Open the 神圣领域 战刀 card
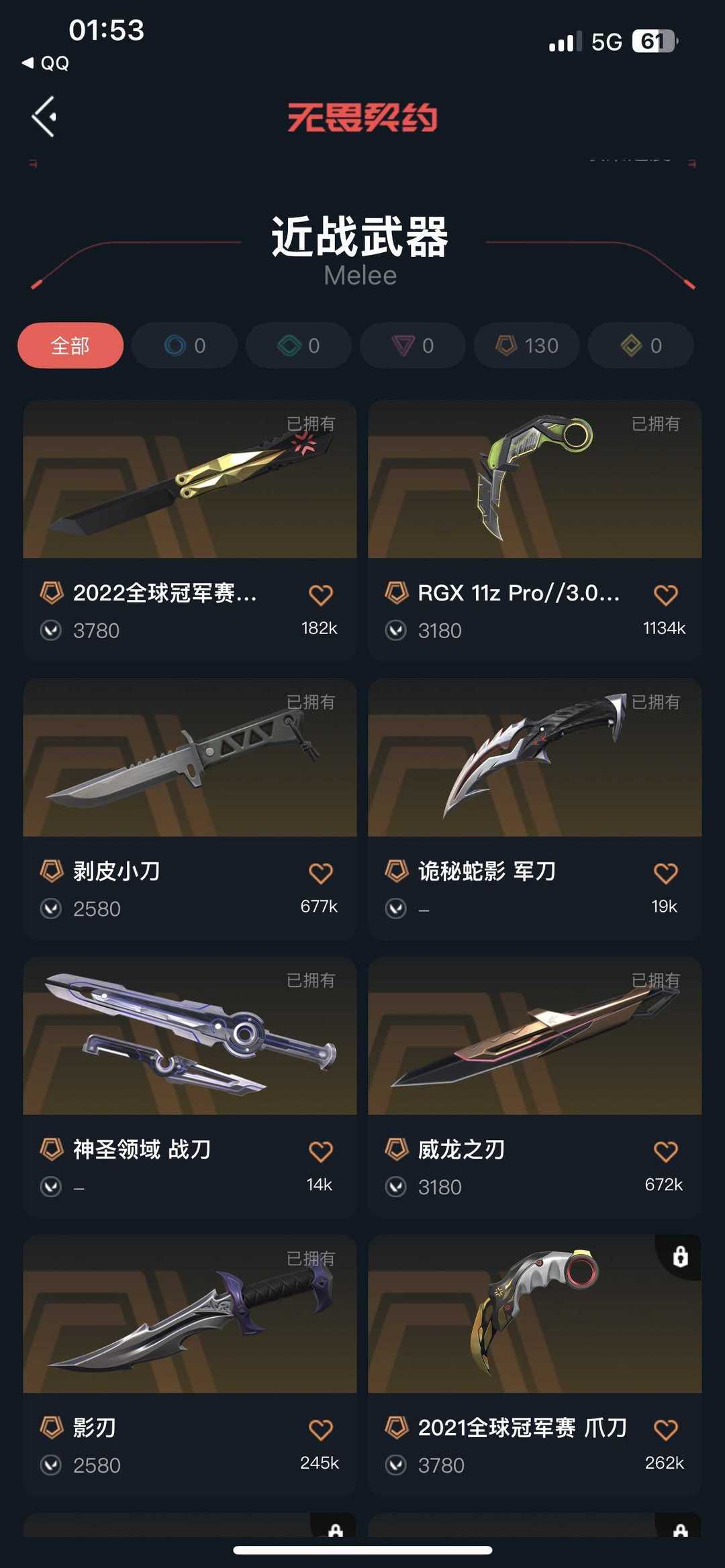The image size is (725, 1568). pyautogui.click(x=190, y=1037)
